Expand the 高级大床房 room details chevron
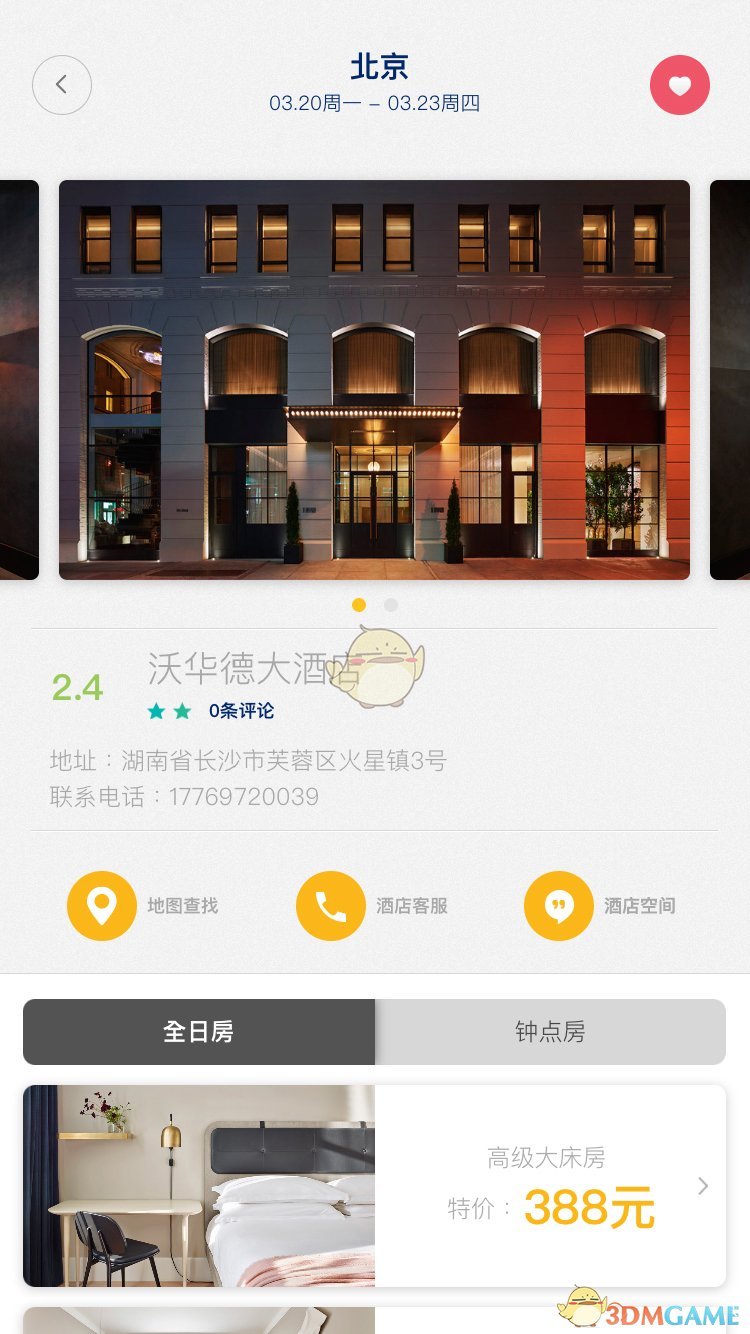The width and height of the screenshot is (750, 1334). pyautogui.click(x=703, y=1187)
